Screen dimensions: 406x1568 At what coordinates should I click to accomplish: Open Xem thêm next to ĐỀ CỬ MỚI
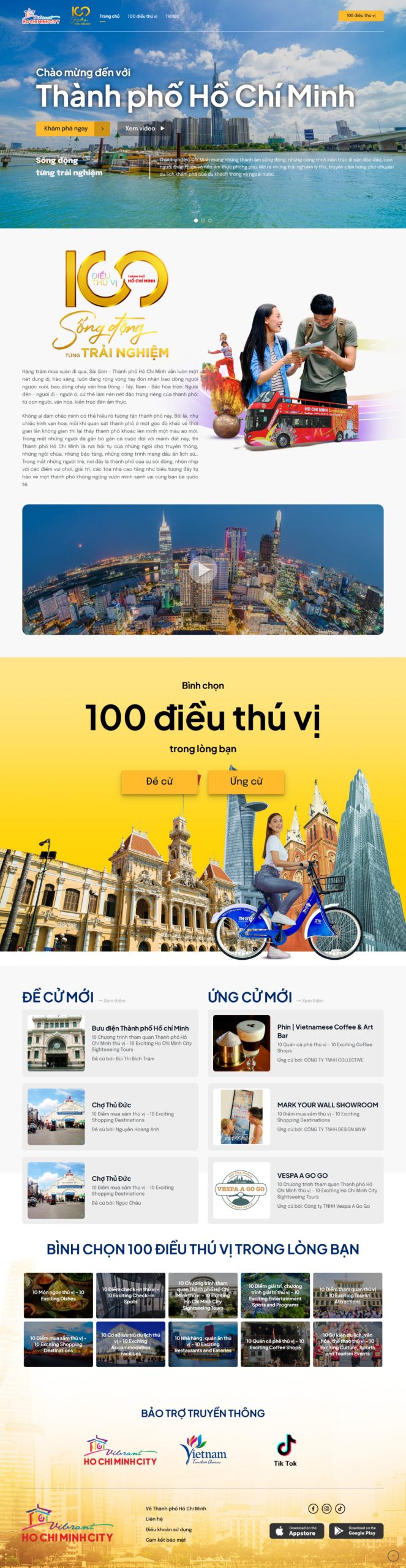pyautogui.click(x=112, y=1000)
